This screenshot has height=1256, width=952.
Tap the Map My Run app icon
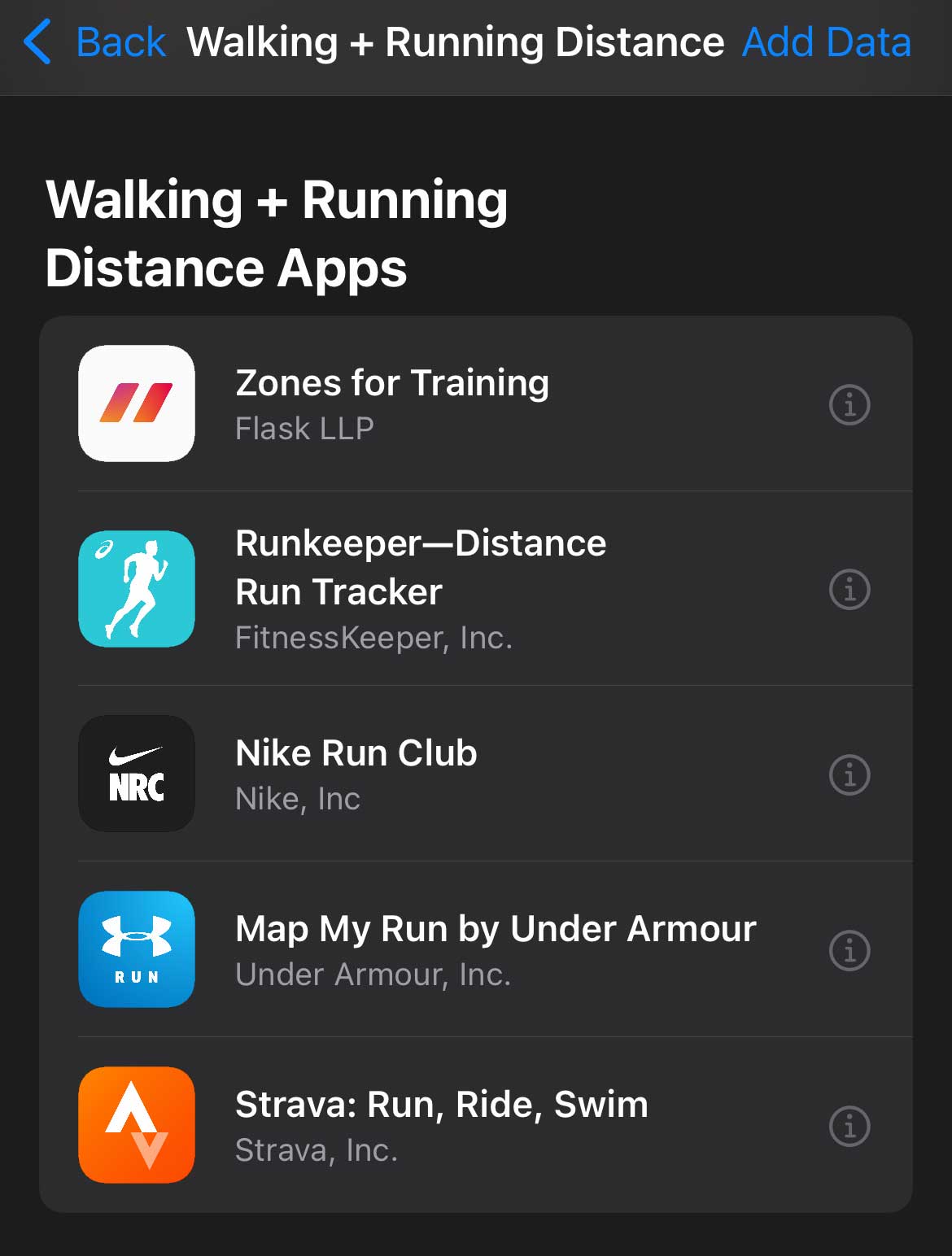pos(136,949)
